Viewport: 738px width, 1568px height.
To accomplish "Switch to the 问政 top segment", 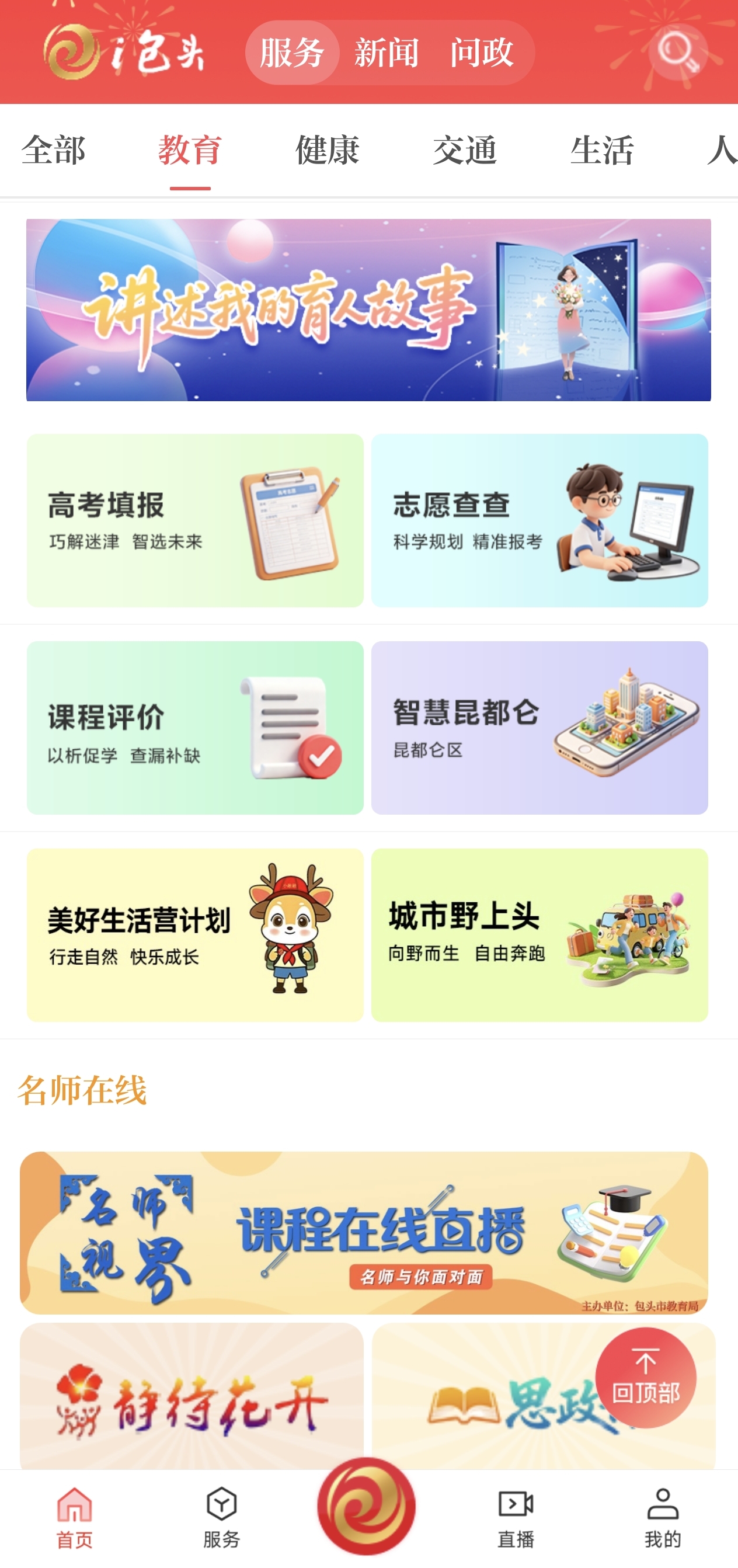I will click(482, 53).
